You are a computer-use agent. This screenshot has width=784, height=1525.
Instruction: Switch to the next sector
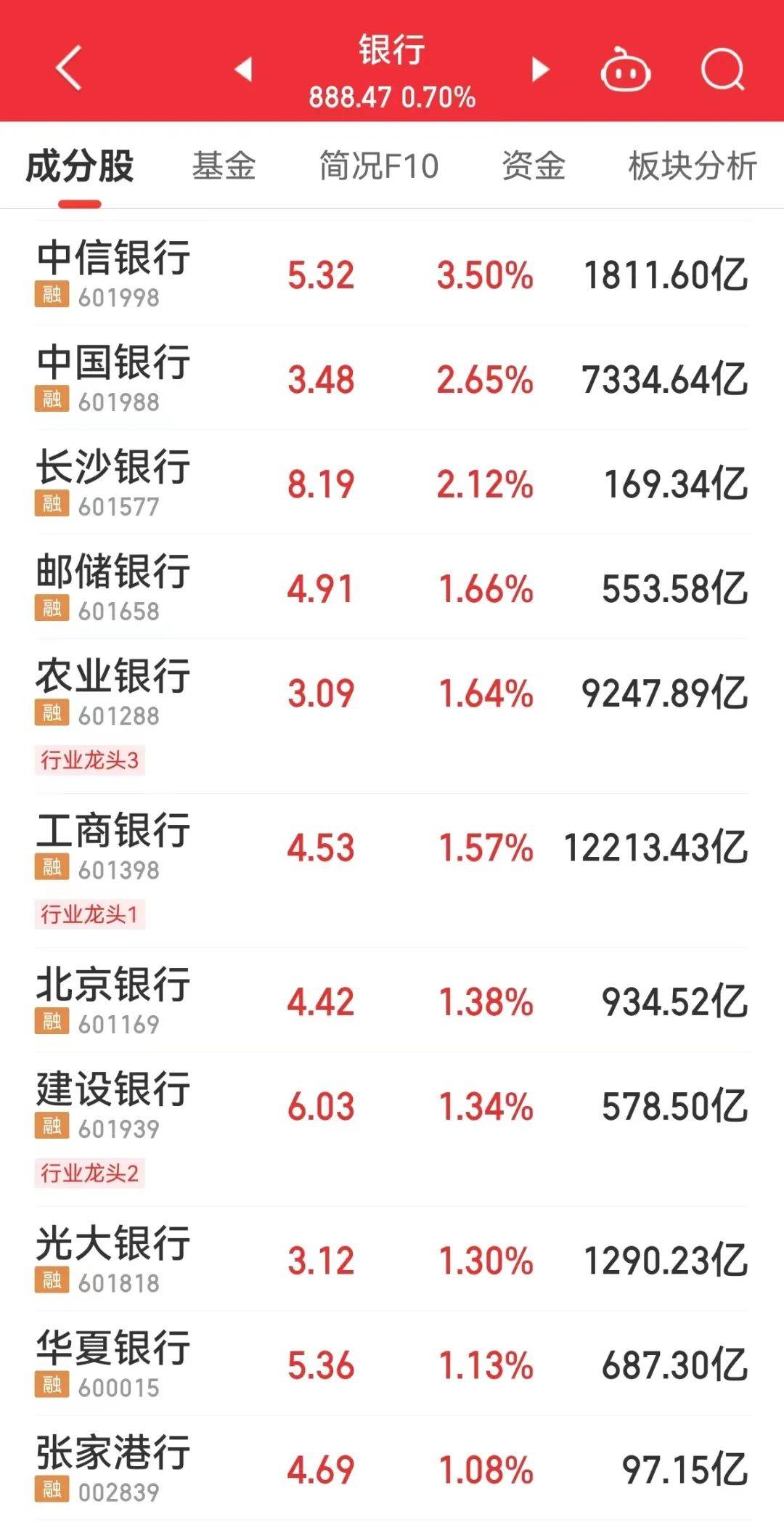pos(540,70)
